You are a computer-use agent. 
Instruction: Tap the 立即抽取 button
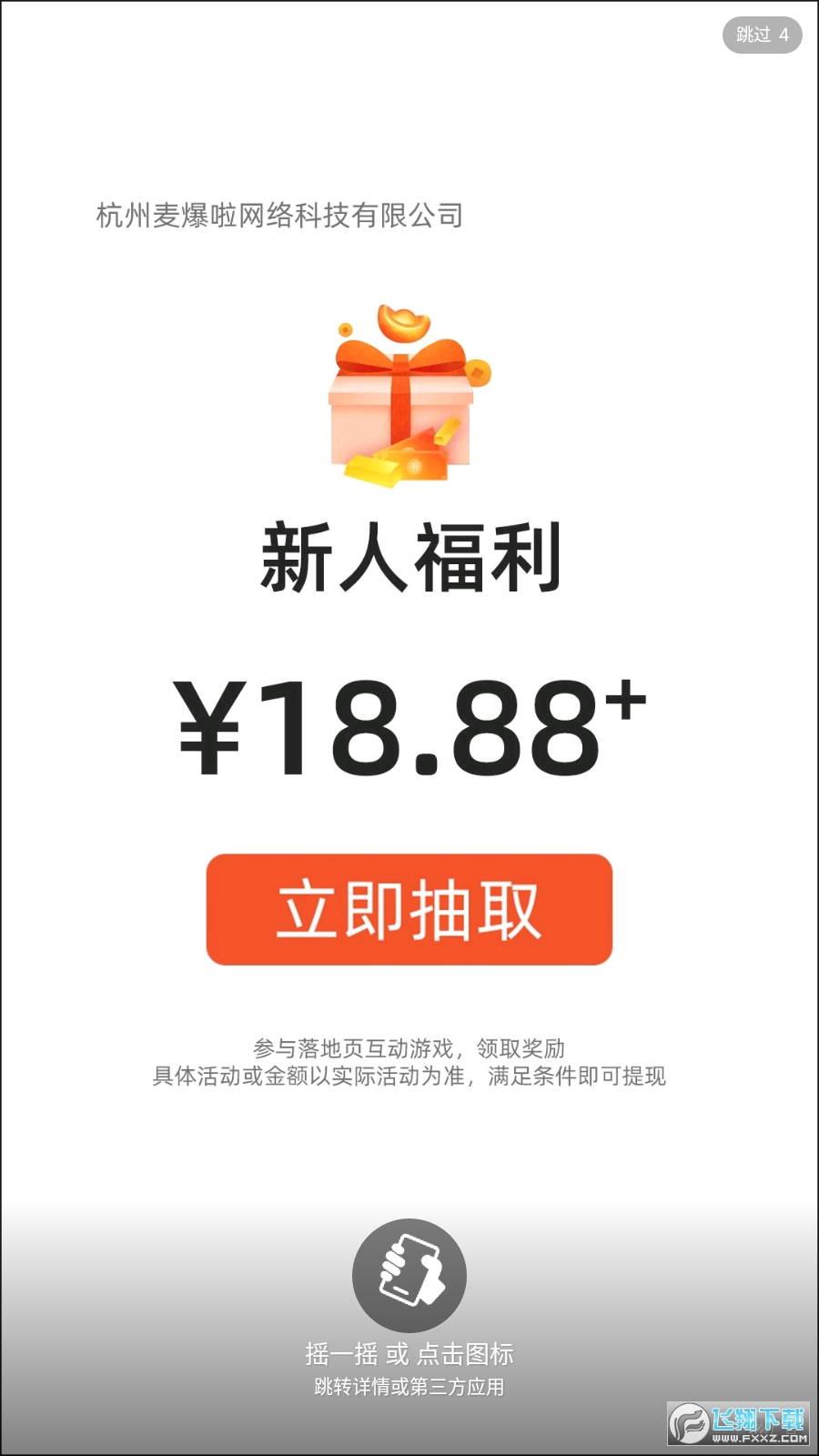click(x=409, y=909)
